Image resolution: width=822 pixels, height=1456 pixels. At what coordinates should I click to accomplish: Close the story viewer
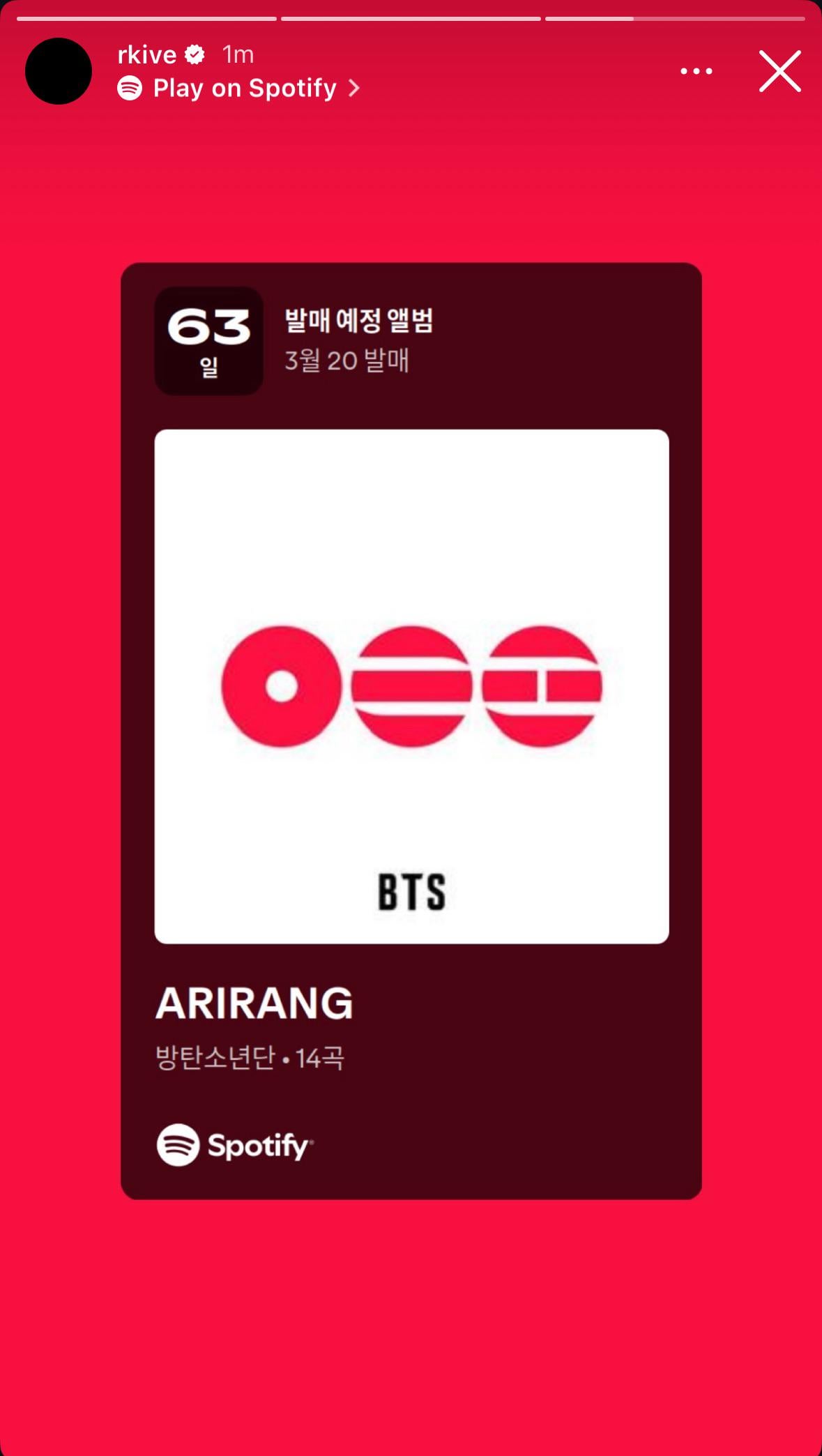779,71
